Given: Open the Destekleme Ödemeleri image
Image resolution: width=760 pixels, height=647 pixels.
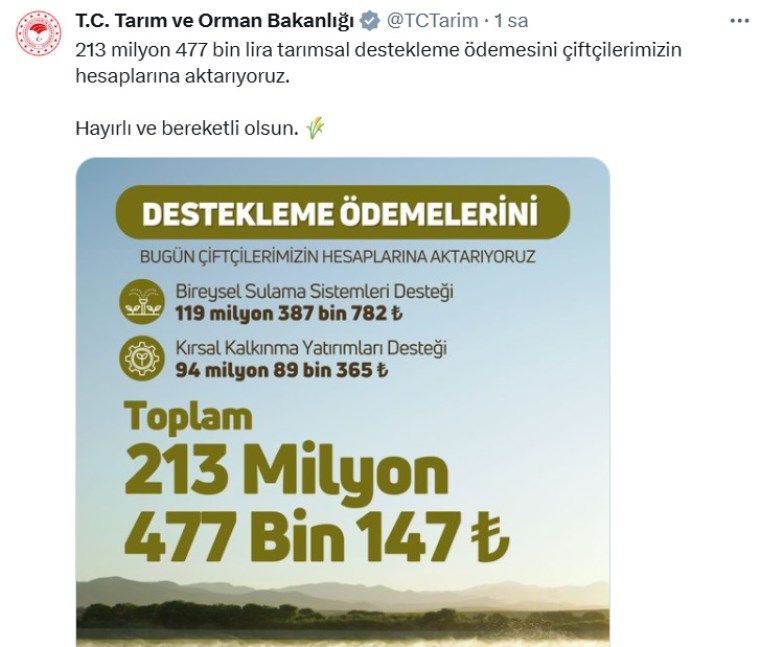Looking at the screenshot, I should (342, 400).
